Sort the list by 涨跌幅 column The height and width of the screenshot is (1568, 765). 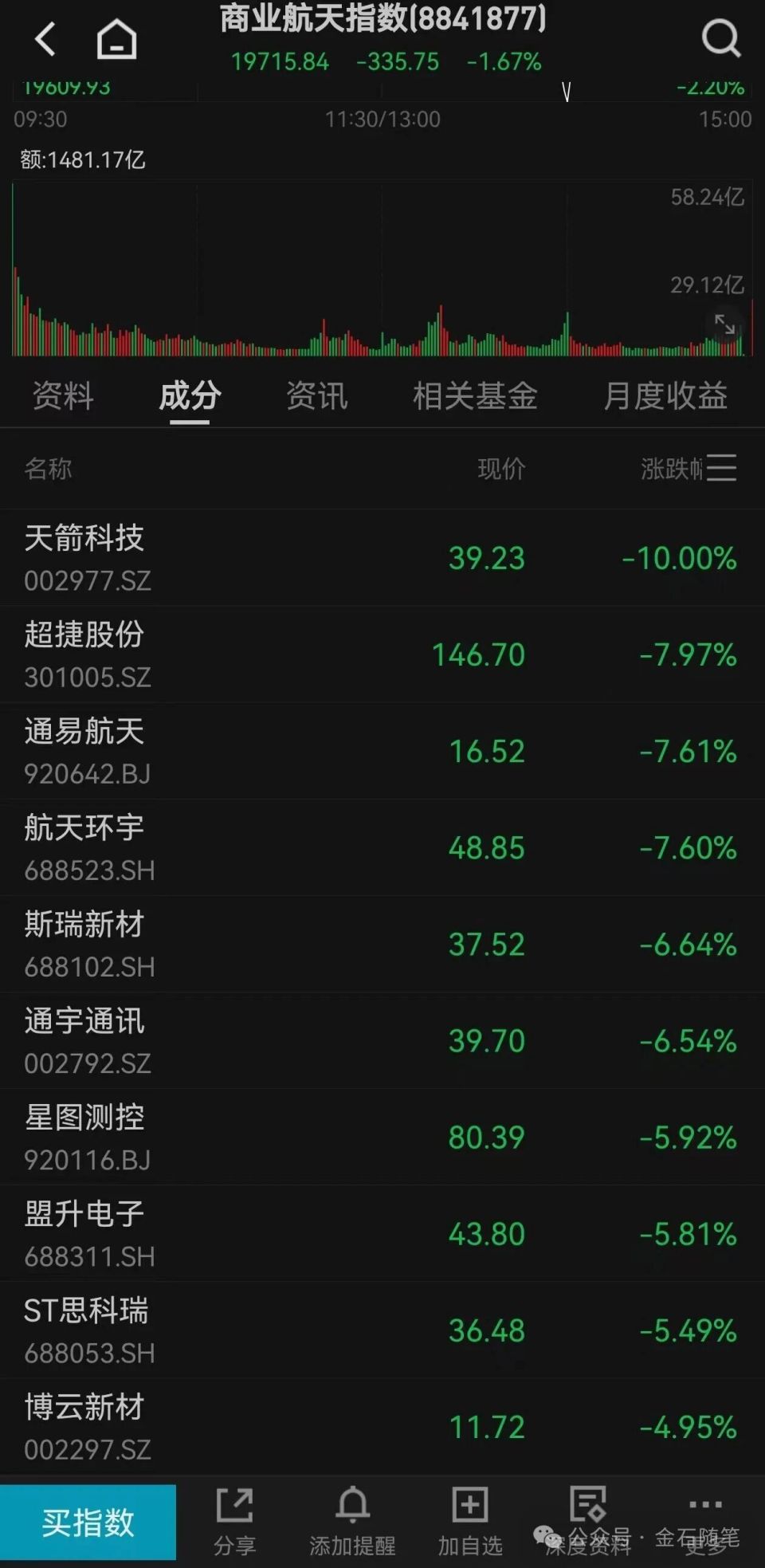pos(670,470)
